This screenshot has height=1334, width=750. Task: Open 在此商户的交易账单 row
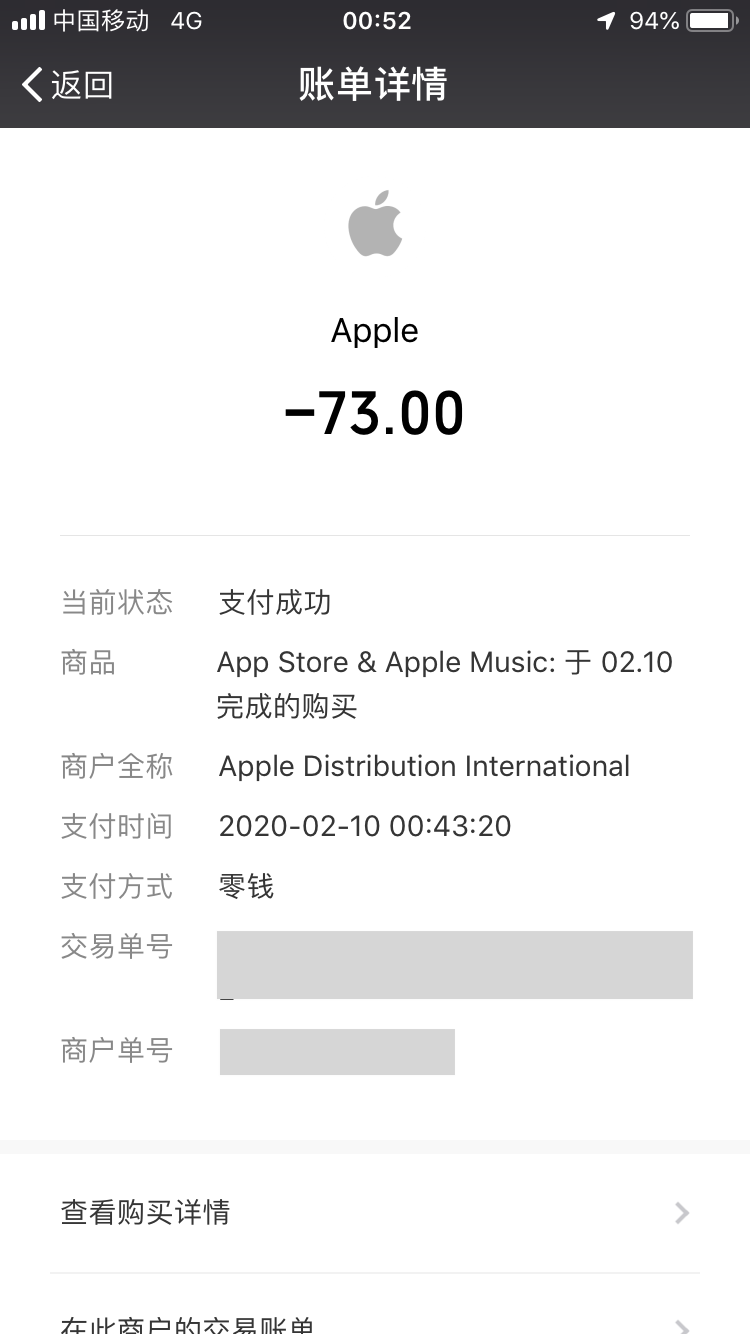tap(375, 1318)
